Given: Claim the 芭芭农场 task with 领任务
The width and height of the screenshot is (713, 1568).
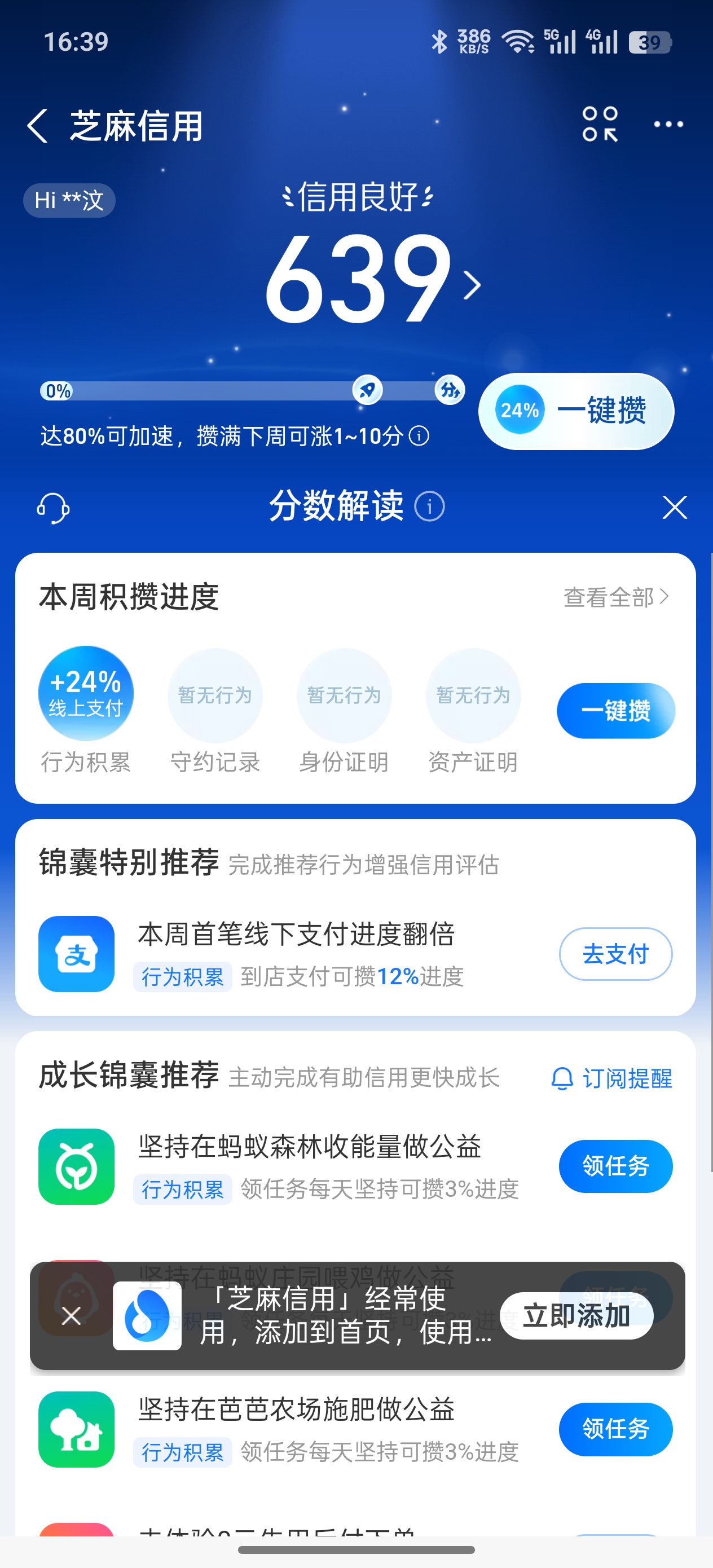Looking at the screenshot, I should 615,1429.
